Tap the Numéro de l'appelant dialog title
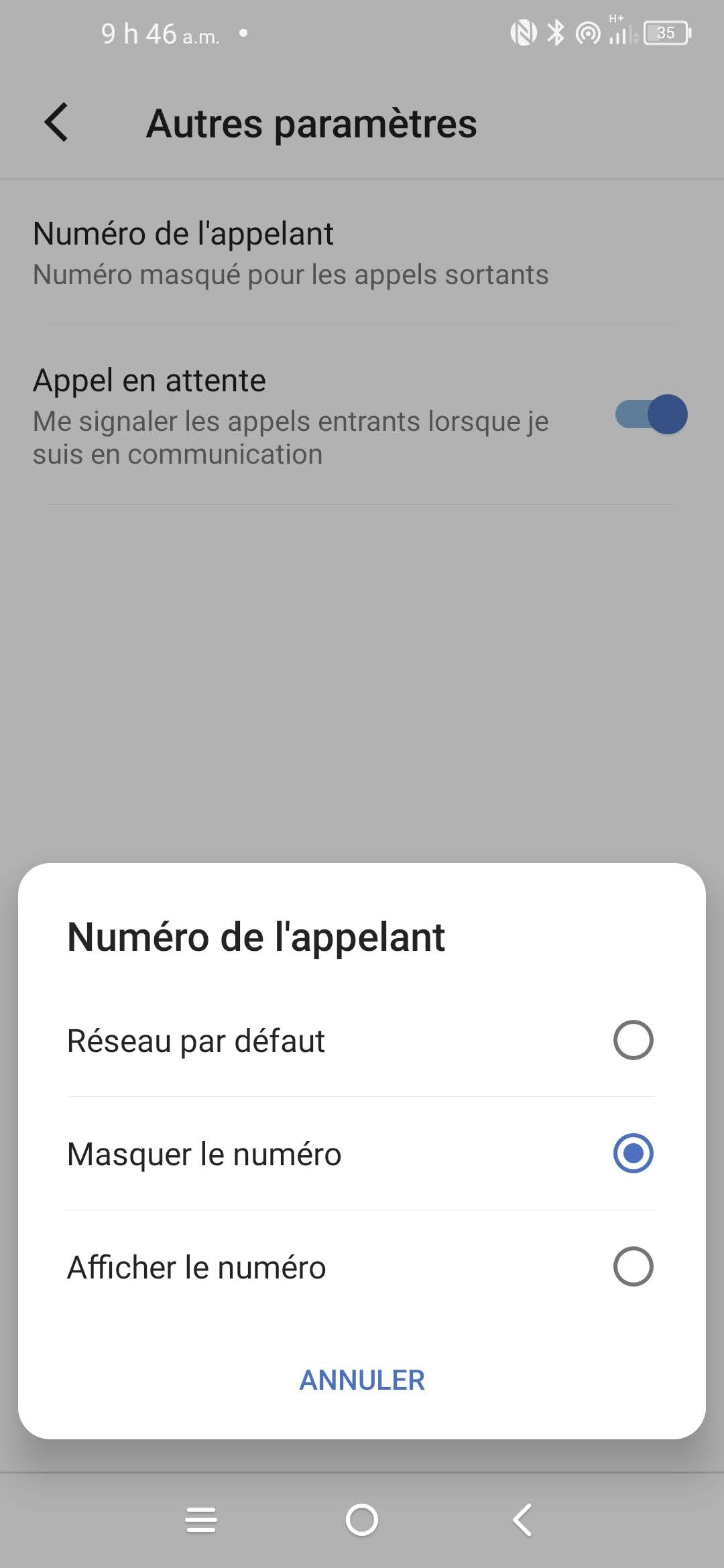The image size is (724, 1568). tap(255, 937)
